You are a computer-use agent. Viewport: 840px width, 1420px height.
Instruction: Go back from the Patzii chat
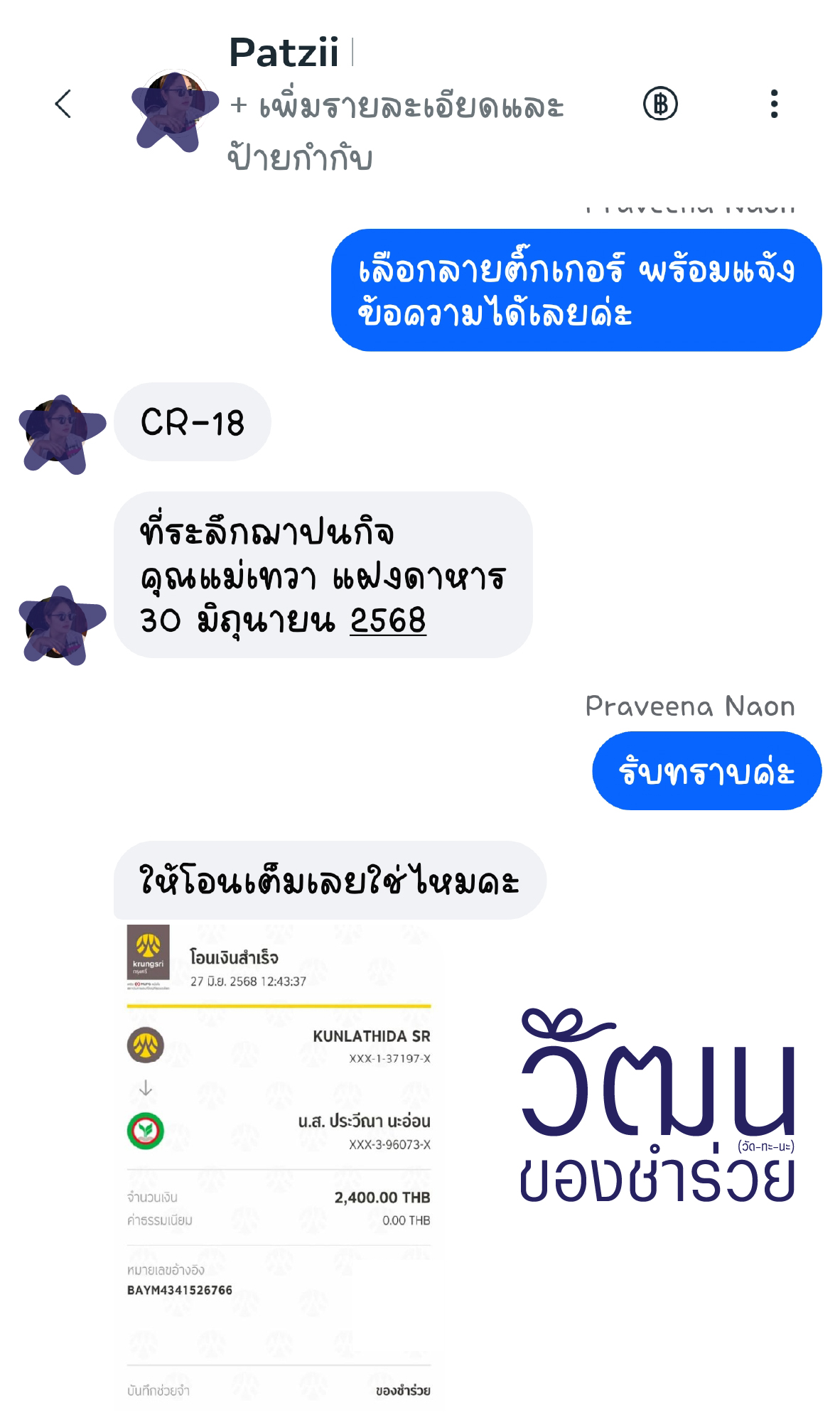pos(63,104)
